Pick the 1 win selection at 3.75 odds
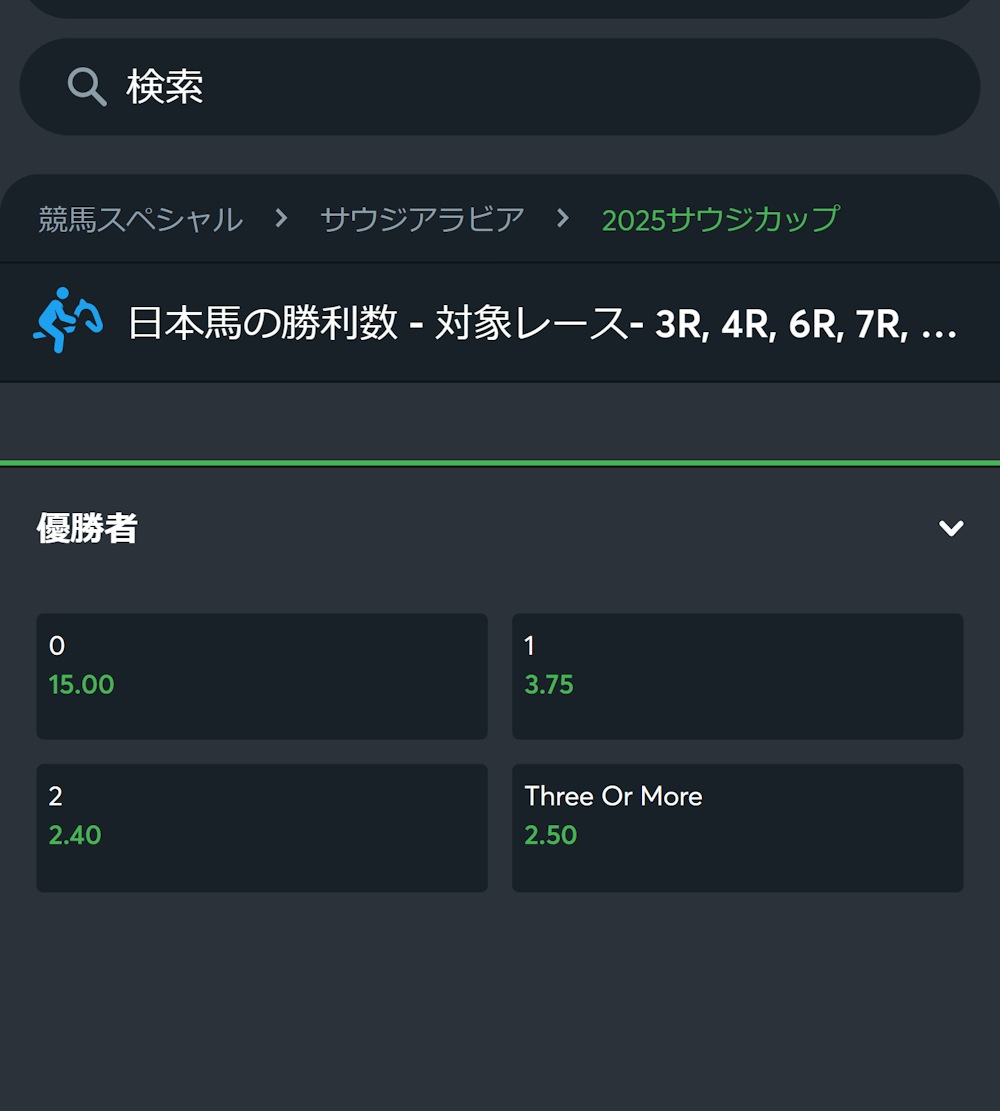 pos(737,675)
